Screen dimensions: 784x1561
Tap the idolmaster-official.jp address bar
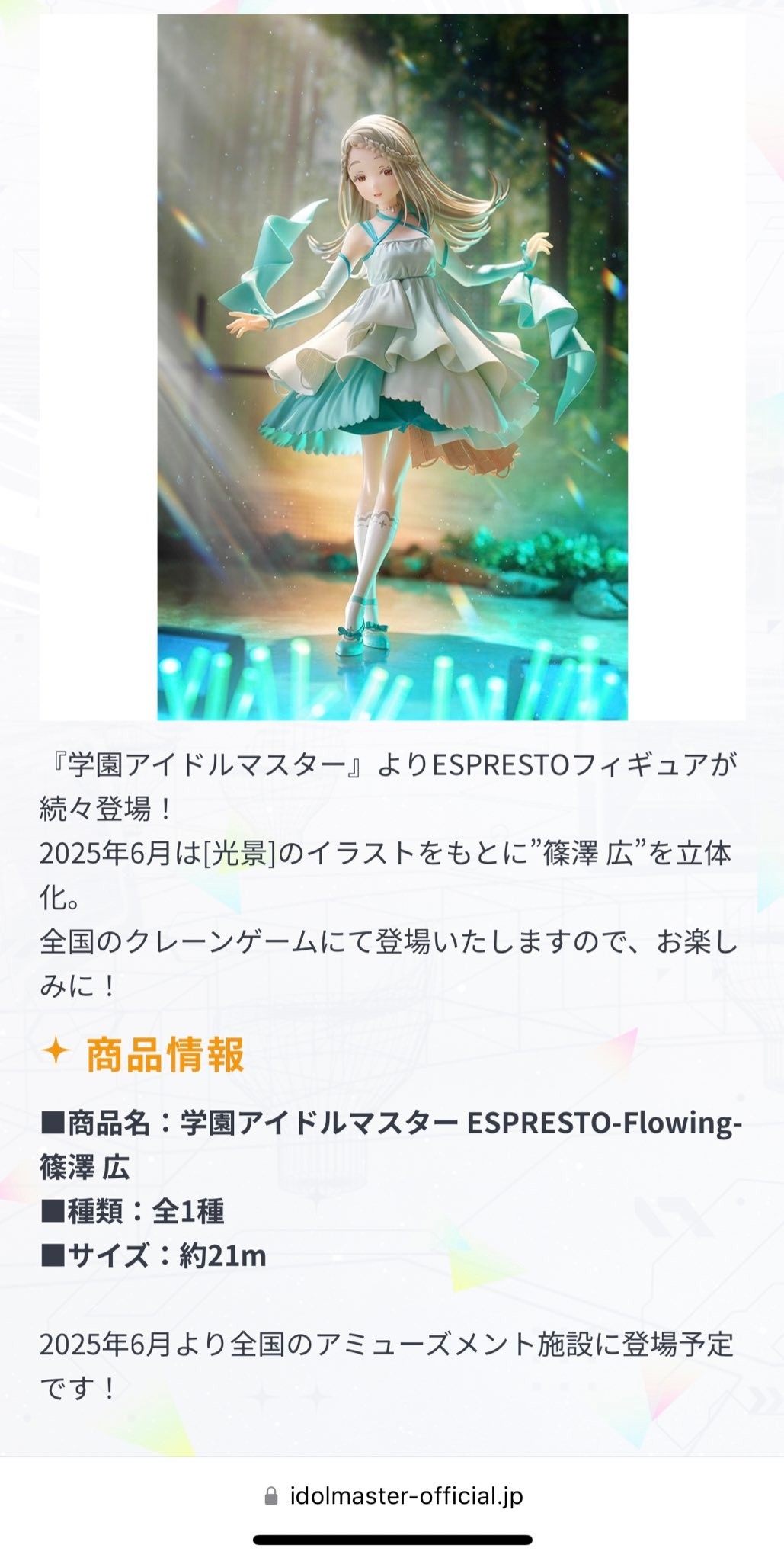click(393, 1496)
